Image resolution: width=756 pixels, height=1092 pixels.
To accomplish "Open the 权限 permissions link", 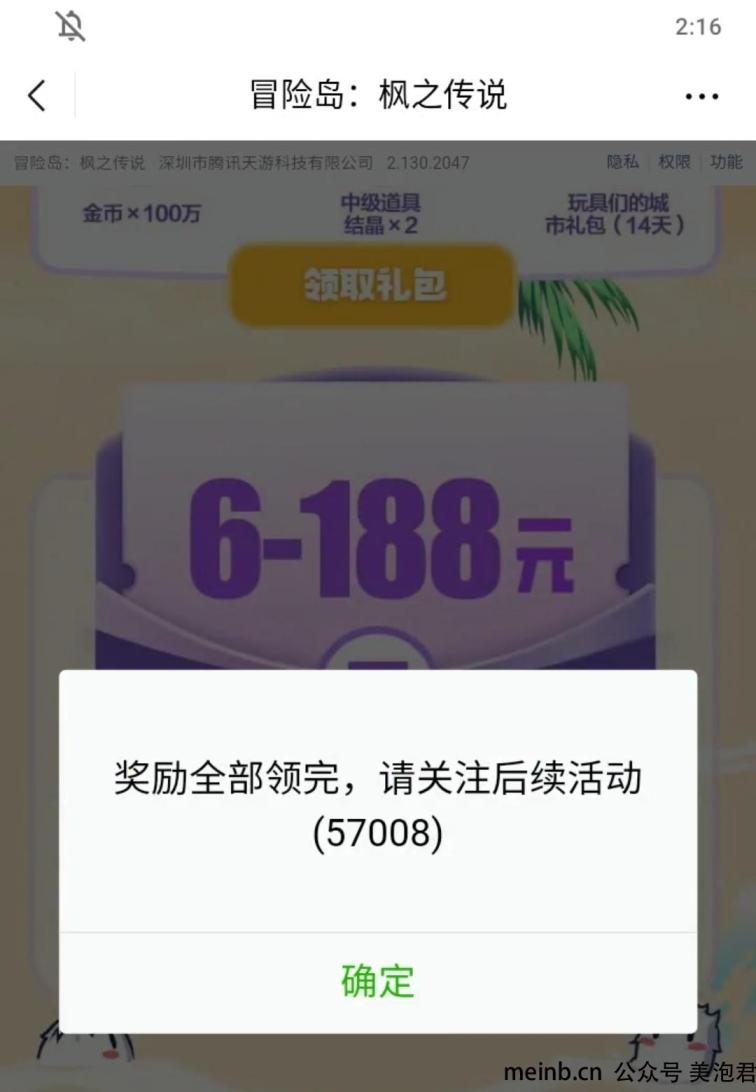I will [x=674, y=162].
